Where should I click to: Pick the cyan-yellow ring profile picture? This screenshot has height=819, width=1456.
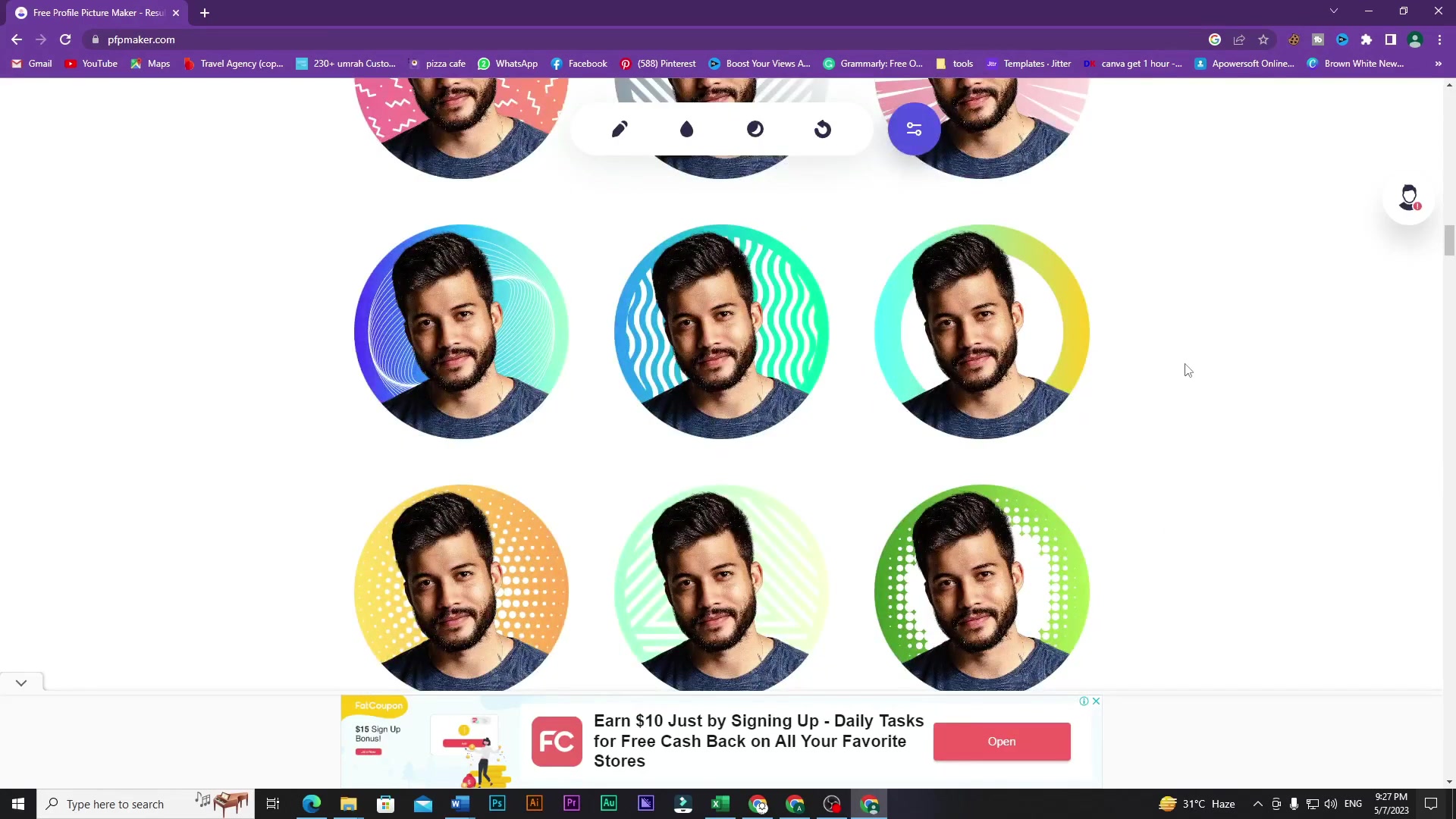[x=981, y=331]
